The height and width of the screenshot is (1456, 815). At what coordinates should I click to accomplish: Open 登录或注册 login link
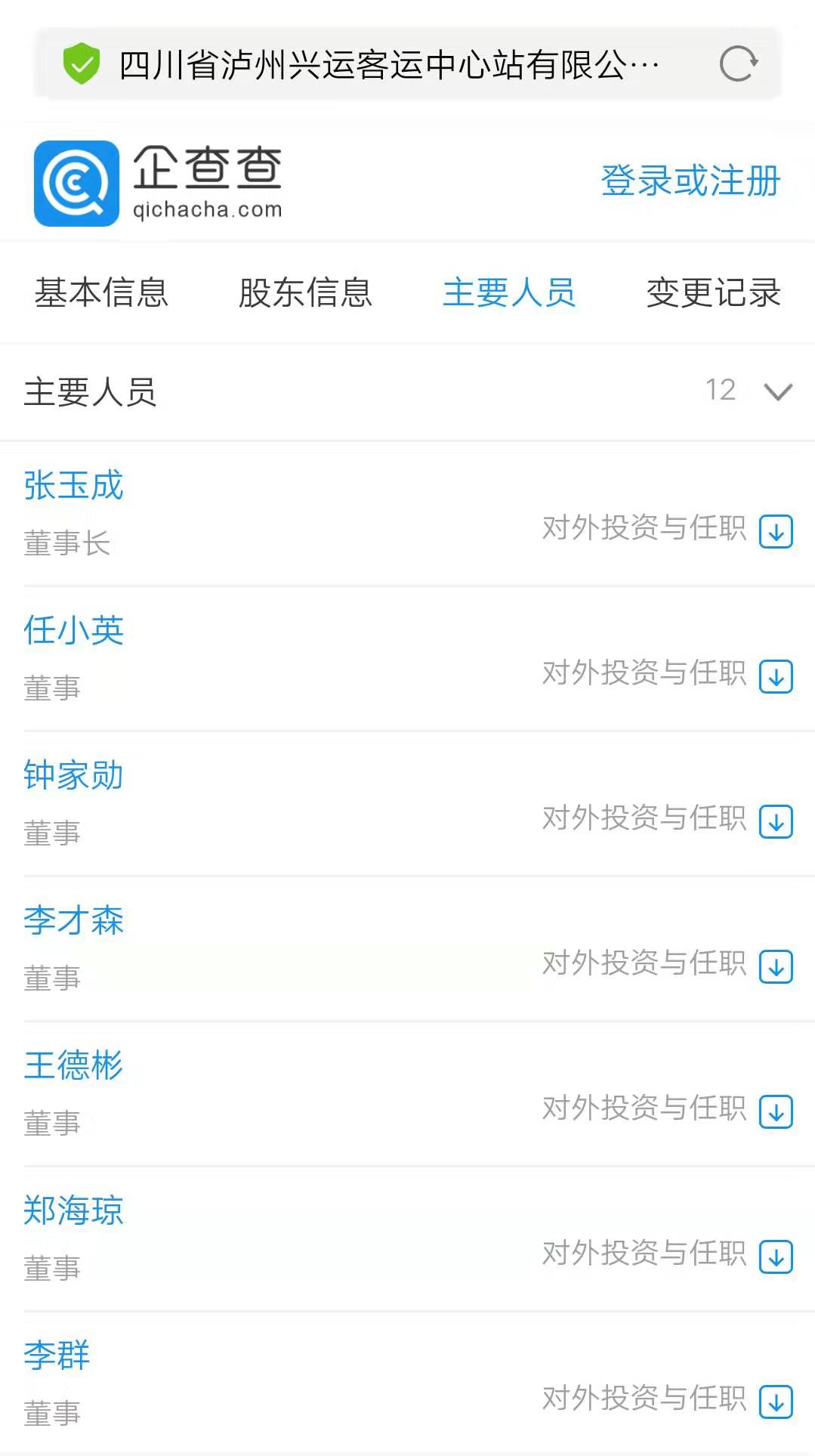[x=690, y=181]
